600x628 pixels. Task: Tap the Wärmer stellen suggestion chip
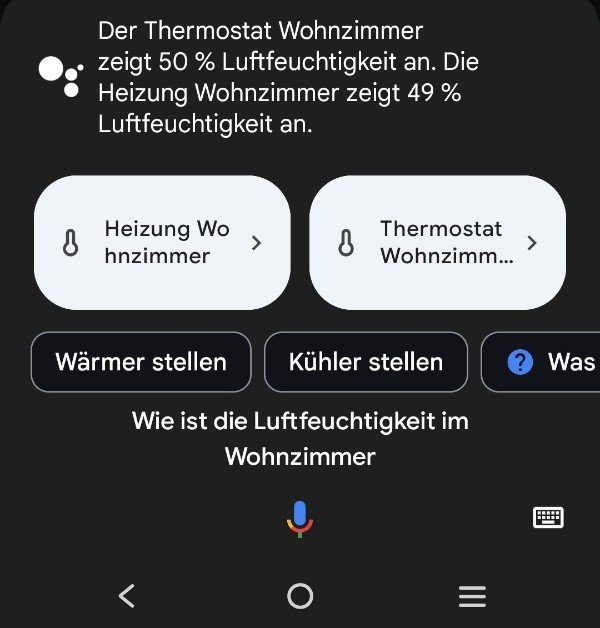click(141, 362)
